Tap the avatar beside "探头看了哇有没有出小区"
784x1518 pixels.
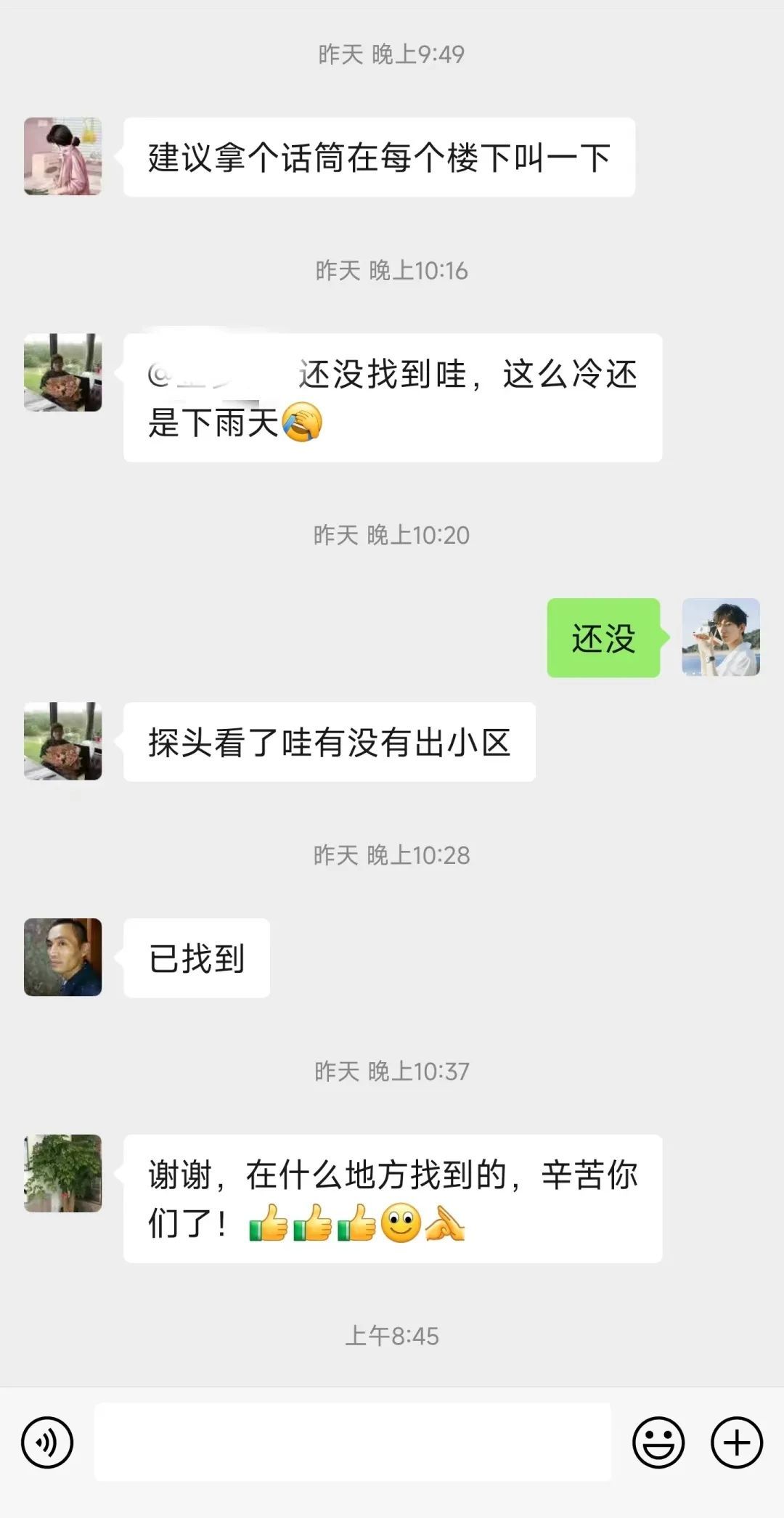(x=63, y=740)
